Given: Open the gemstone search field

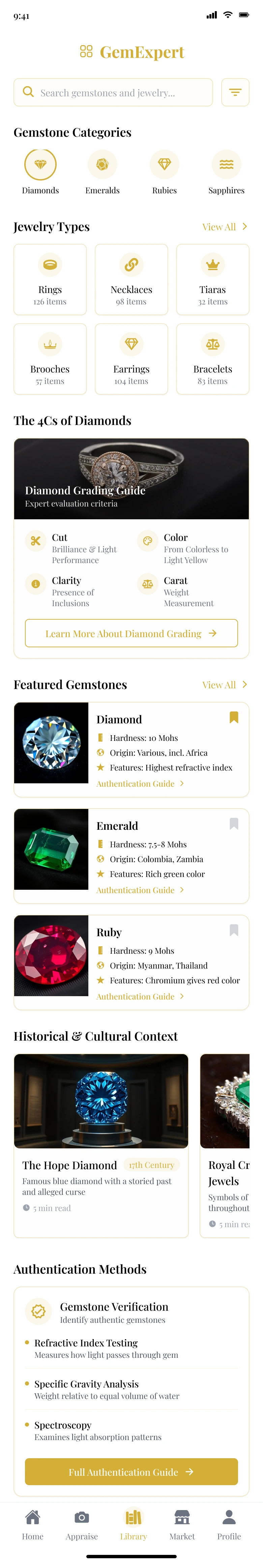Looking at the screenshot, I should tap(113, 93).
